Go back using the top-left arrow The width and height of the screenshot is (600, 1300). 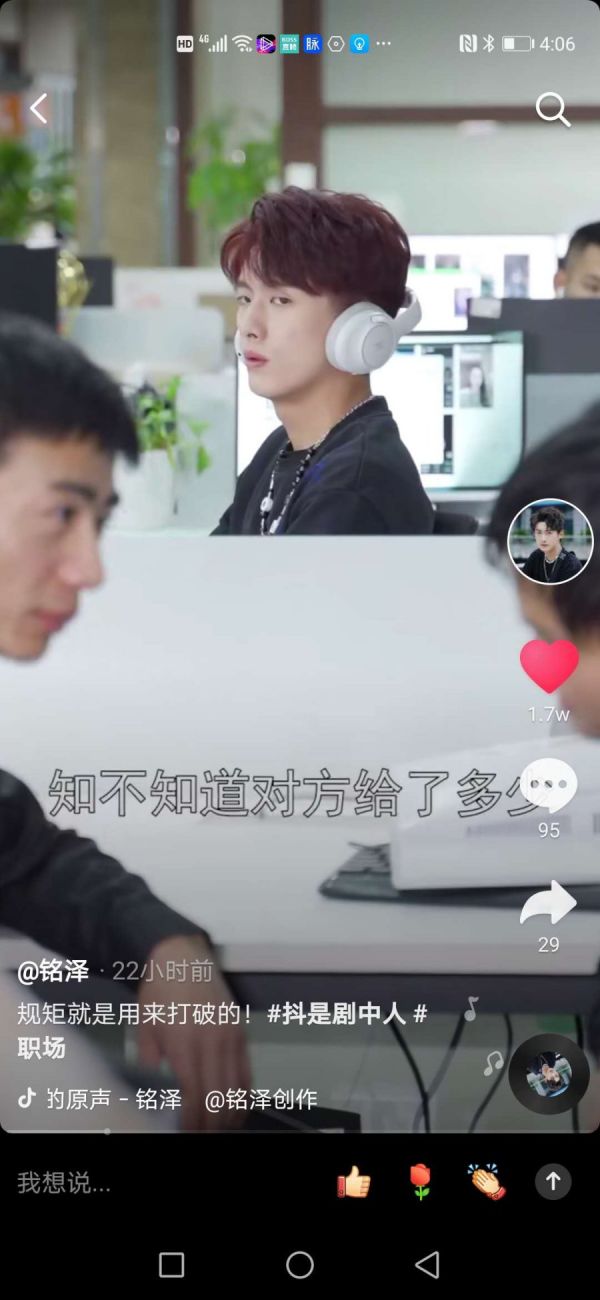(x=39, y=108)
